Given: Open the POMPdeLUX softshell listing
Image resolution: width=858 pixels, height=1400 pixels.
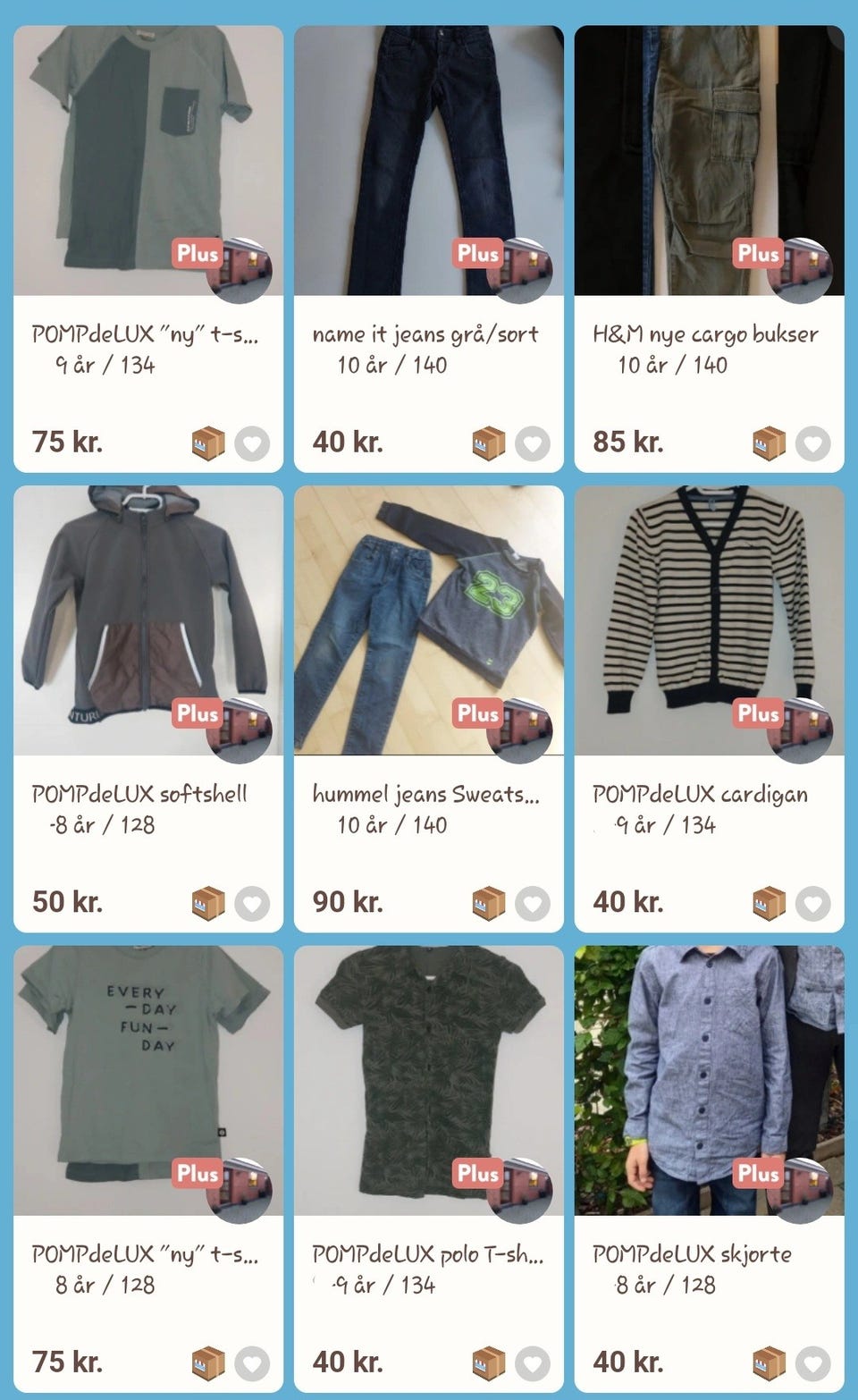Looking at the screenshot, I should [148, 709].
